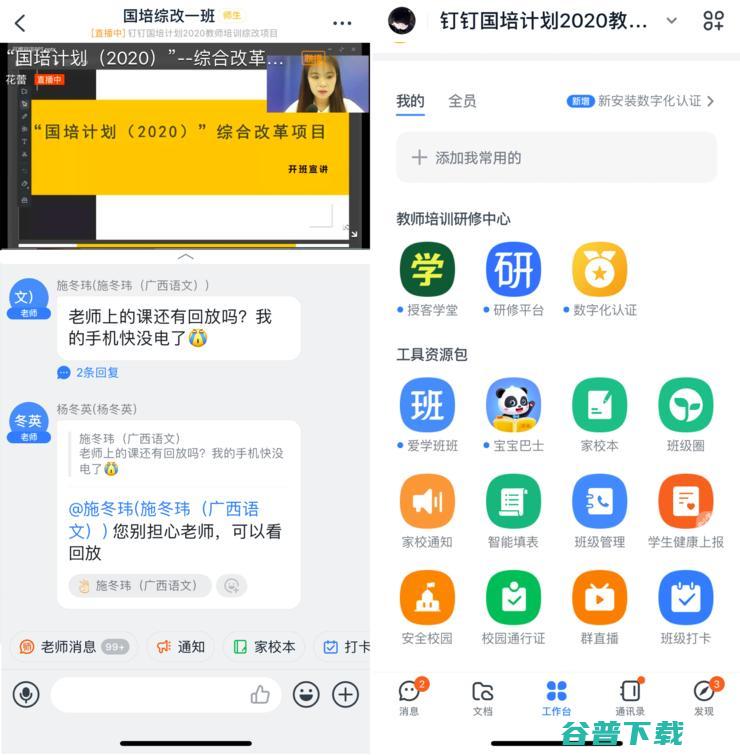Open 授客学堂 app

pyautogui.click(x=427, y=270)
